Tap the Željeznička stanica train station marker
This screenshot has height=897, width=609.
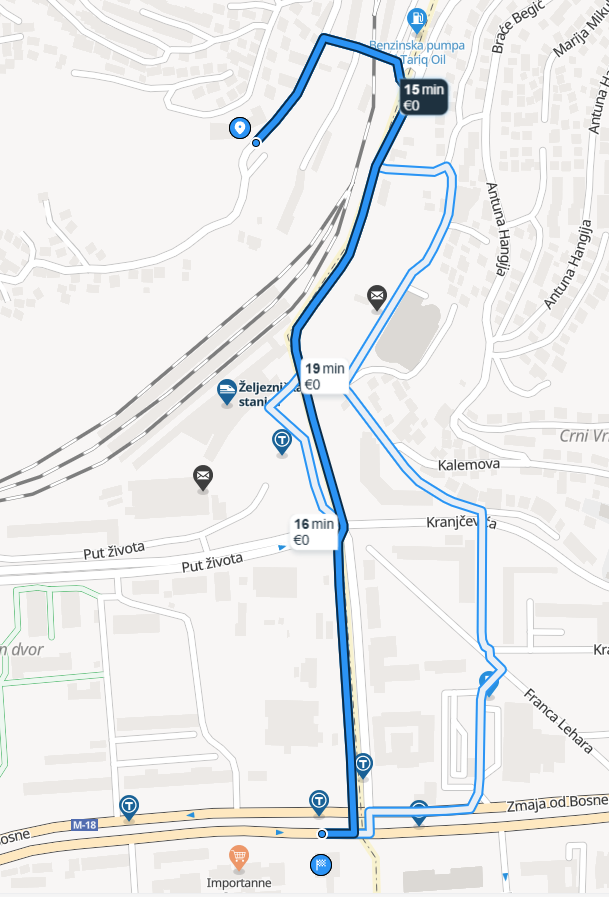(227, 391)
